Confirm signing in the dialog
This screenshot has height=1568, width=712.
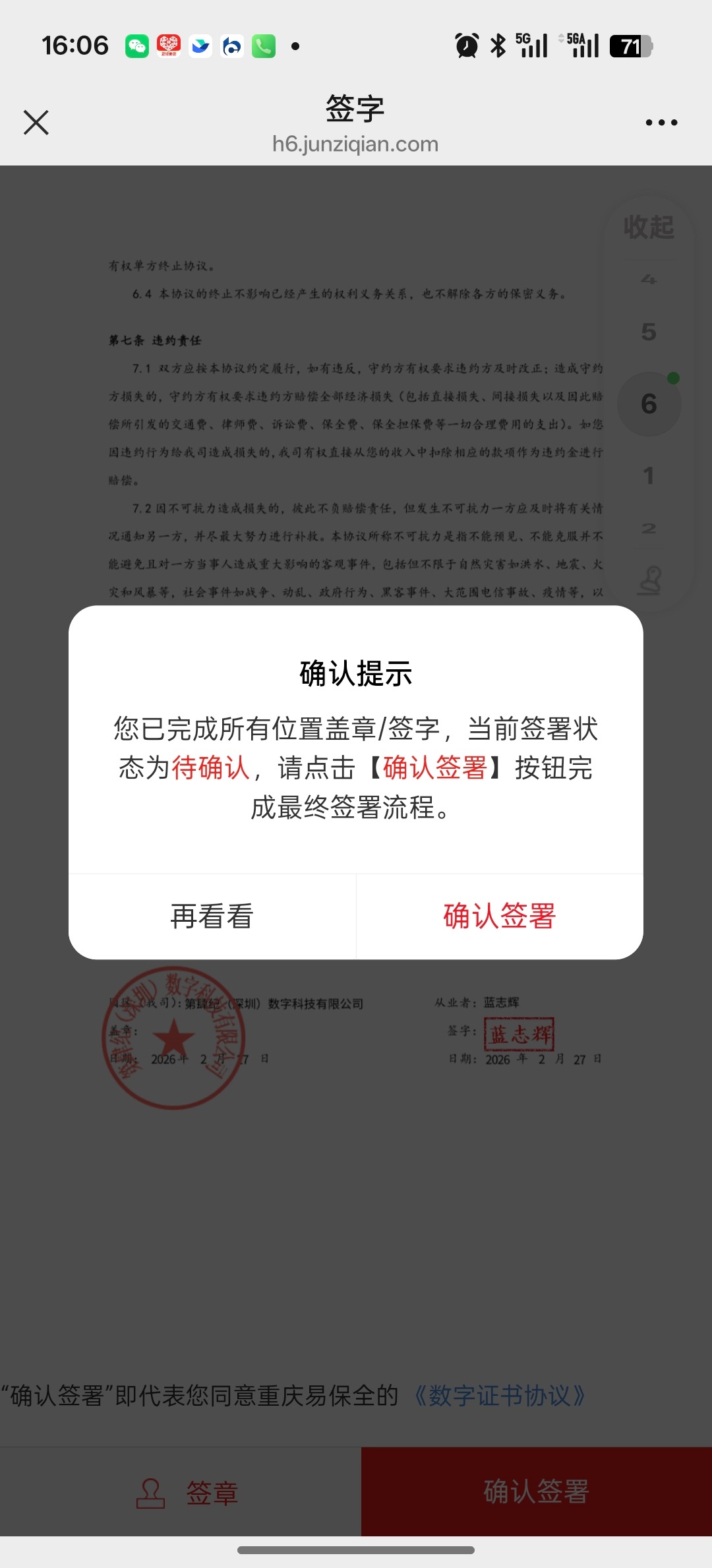(x=499, y=916)
